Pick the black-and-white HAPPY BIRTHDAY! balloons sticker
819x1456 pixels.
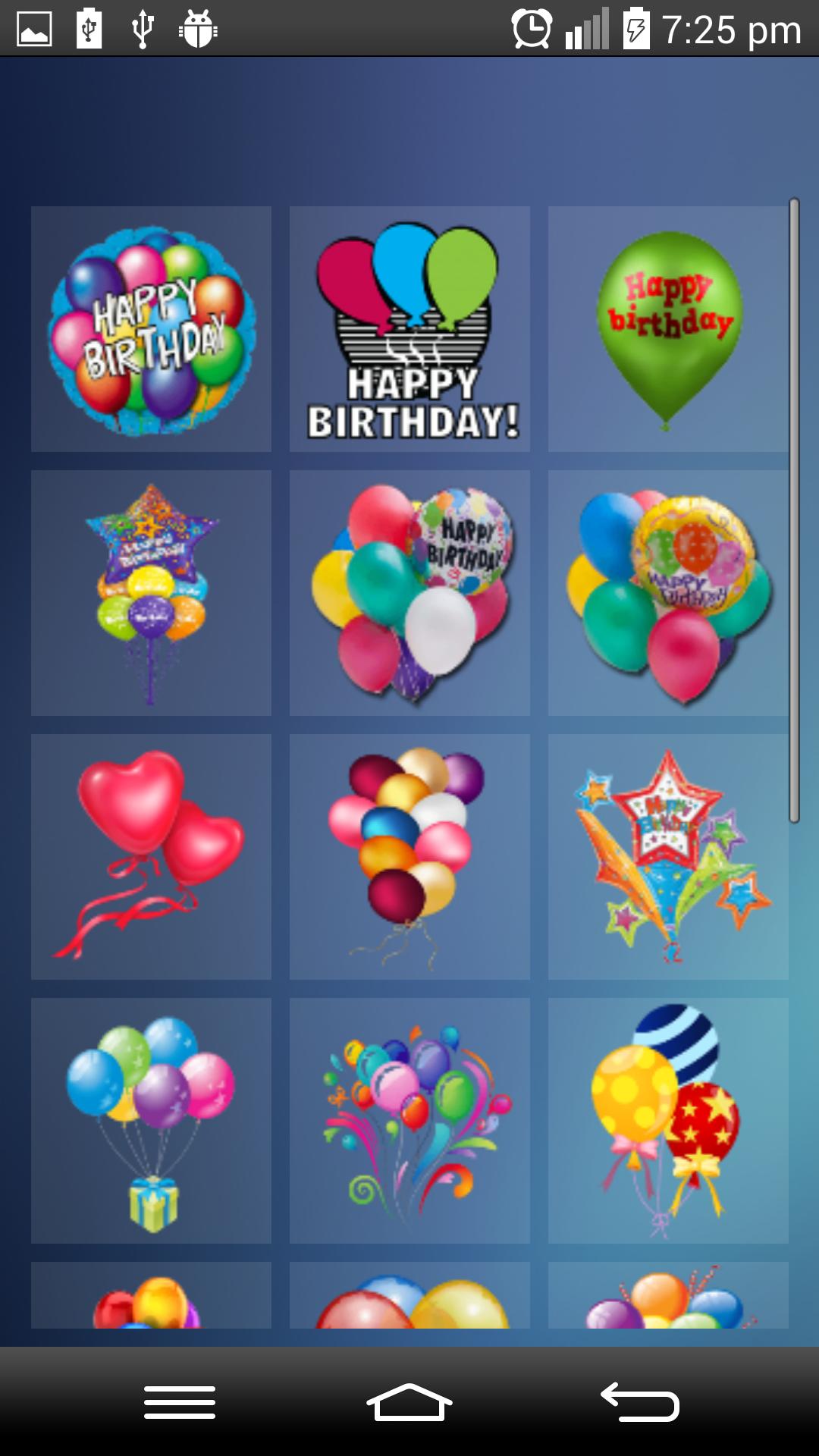pos(409,328)
